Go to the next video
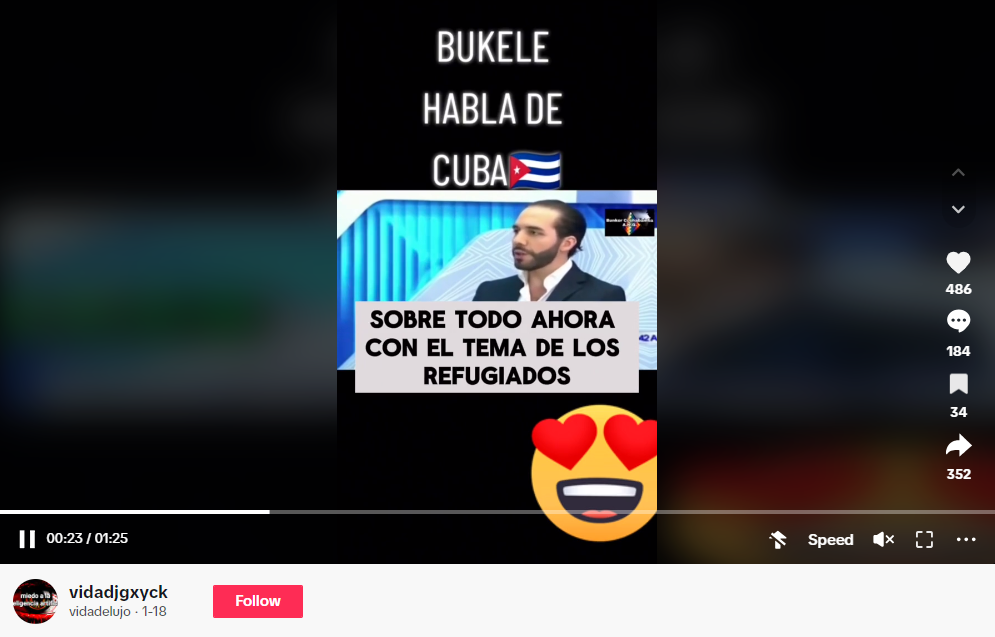This screenshot has height=637, width=995. (958, 209)
